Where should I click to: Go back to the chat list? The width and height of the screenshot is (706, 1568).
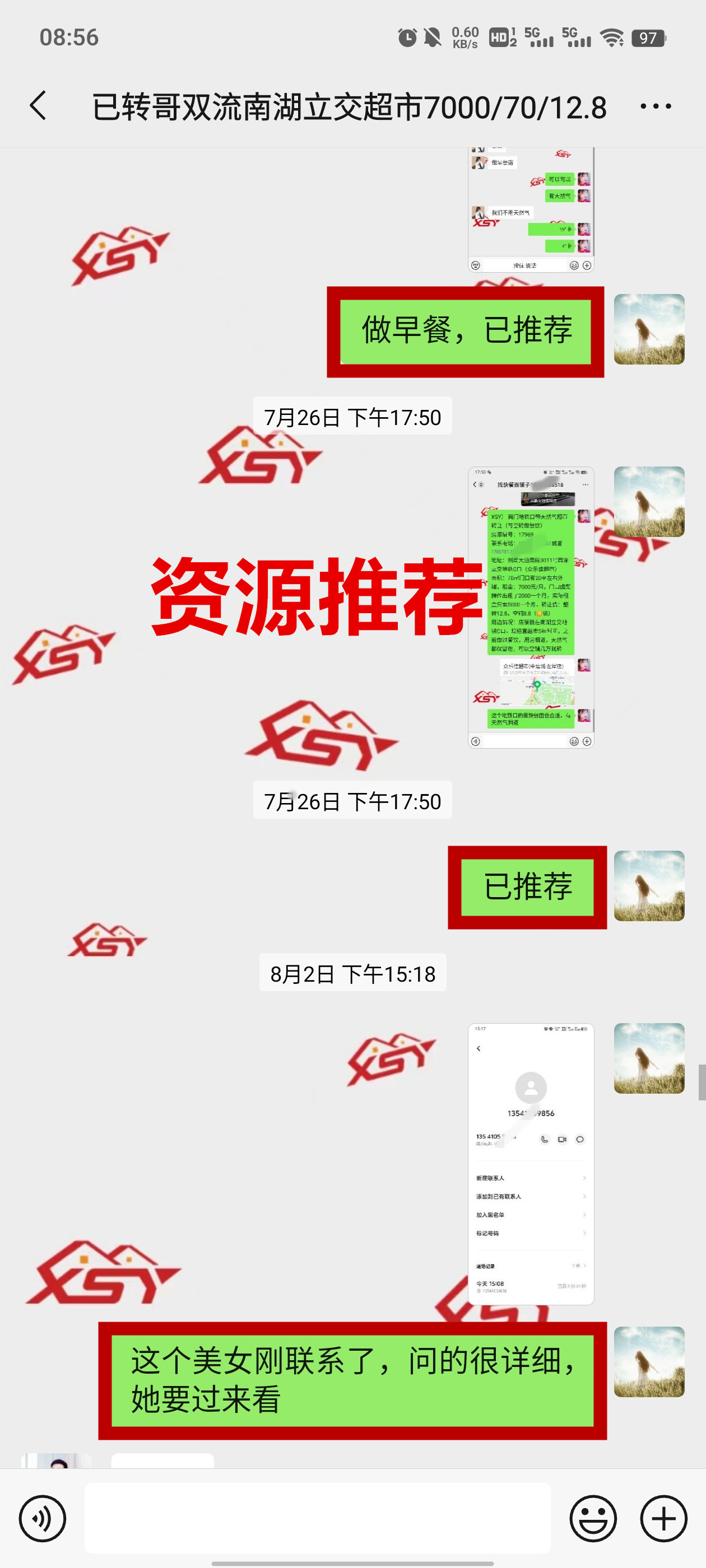point(38,106)
